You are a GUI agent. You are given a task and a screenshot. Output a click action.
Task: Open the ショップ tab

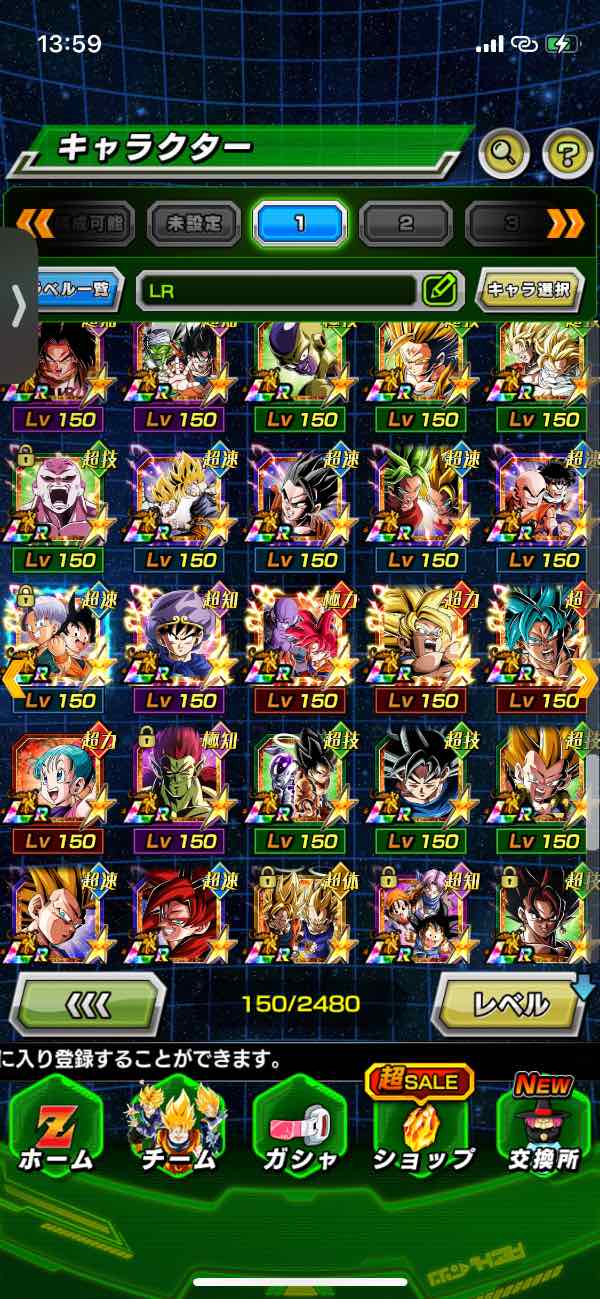pos(422,1128)
